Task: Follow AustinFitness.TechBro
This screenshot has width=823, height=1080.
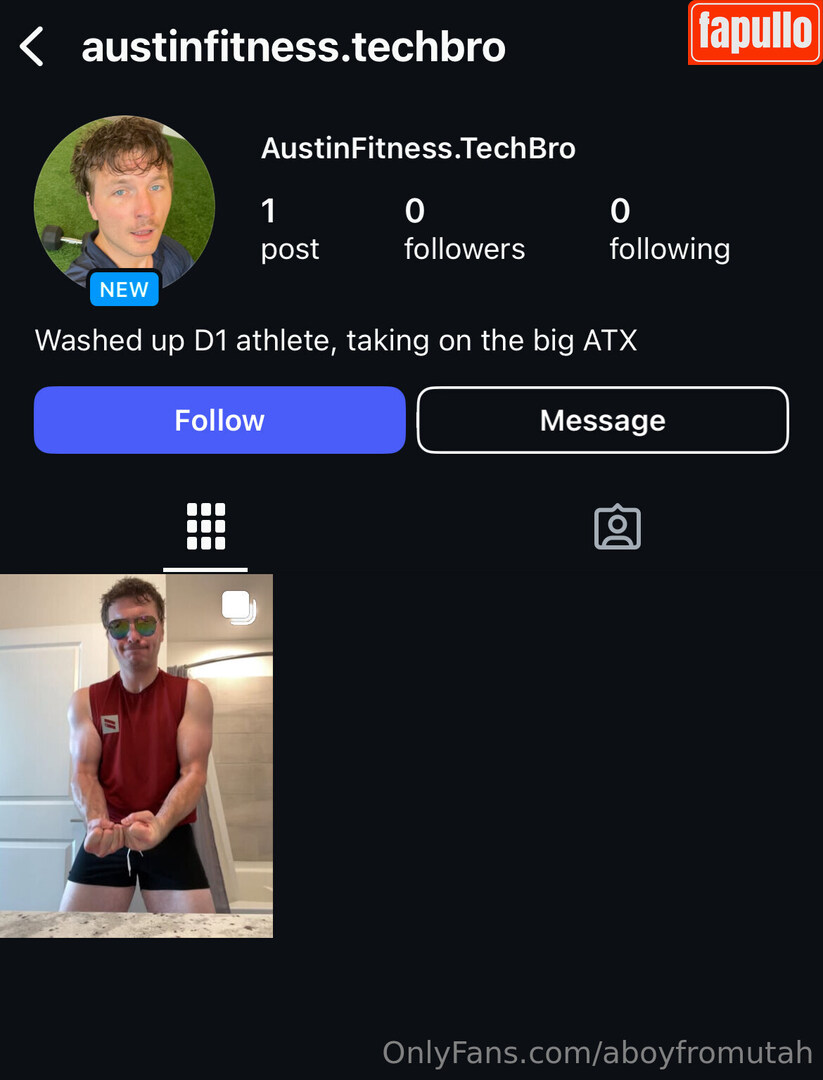Action: pyautogui.click(x=219, y=420)
